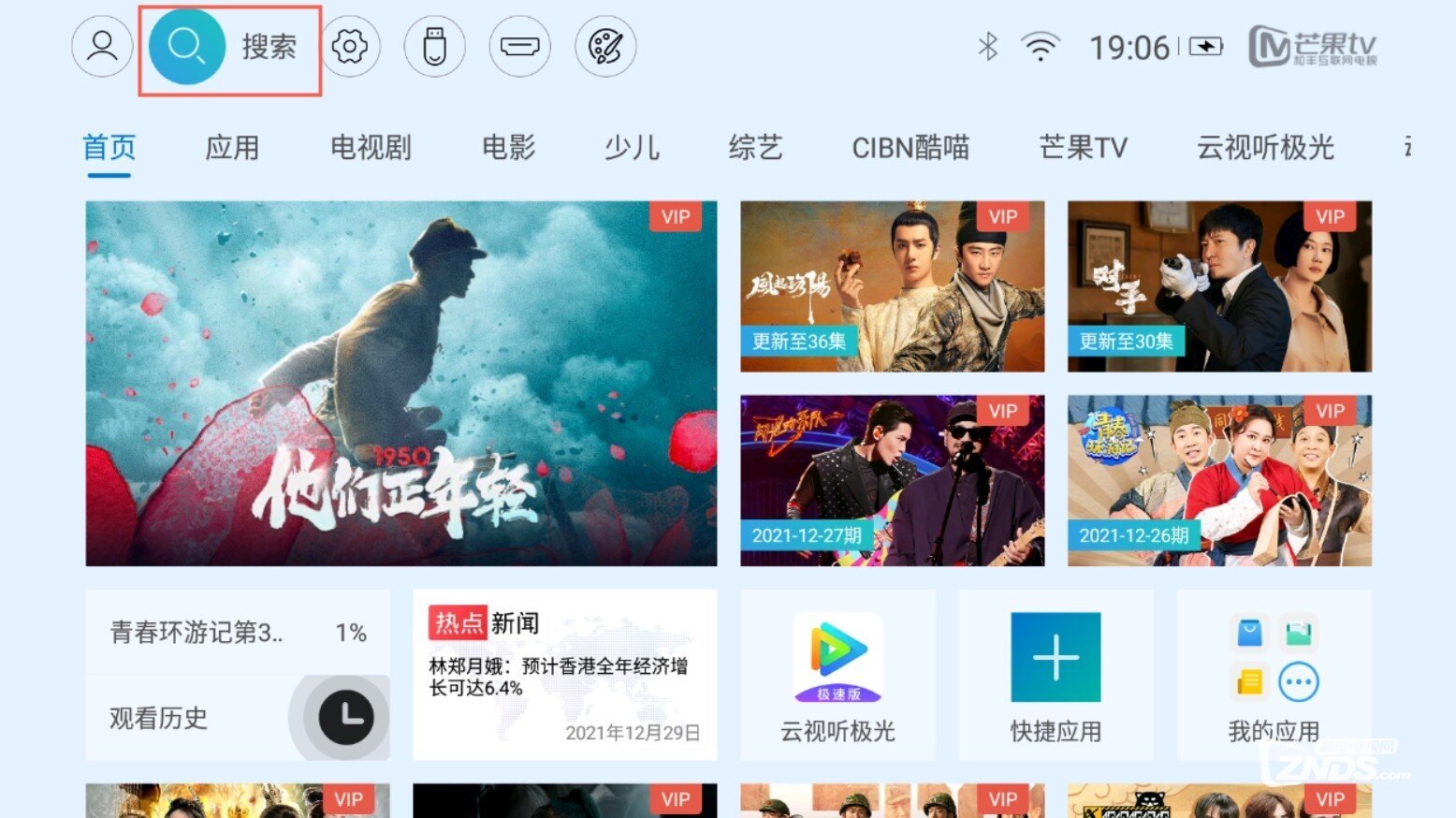Open the settings gear icon
Screen dimensions: 1456x818
tap(350, 46)
